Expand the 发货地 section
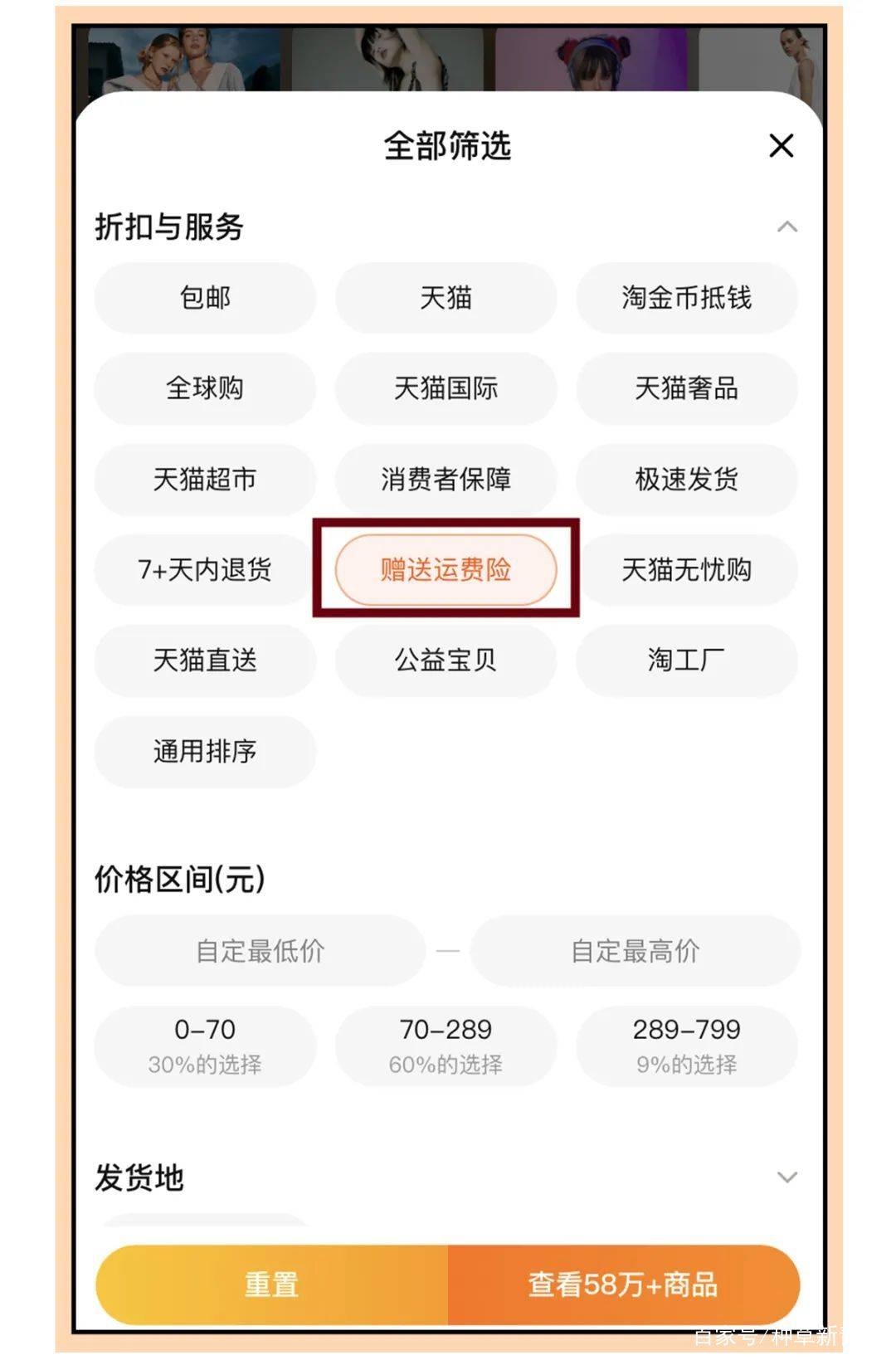 786,1177
